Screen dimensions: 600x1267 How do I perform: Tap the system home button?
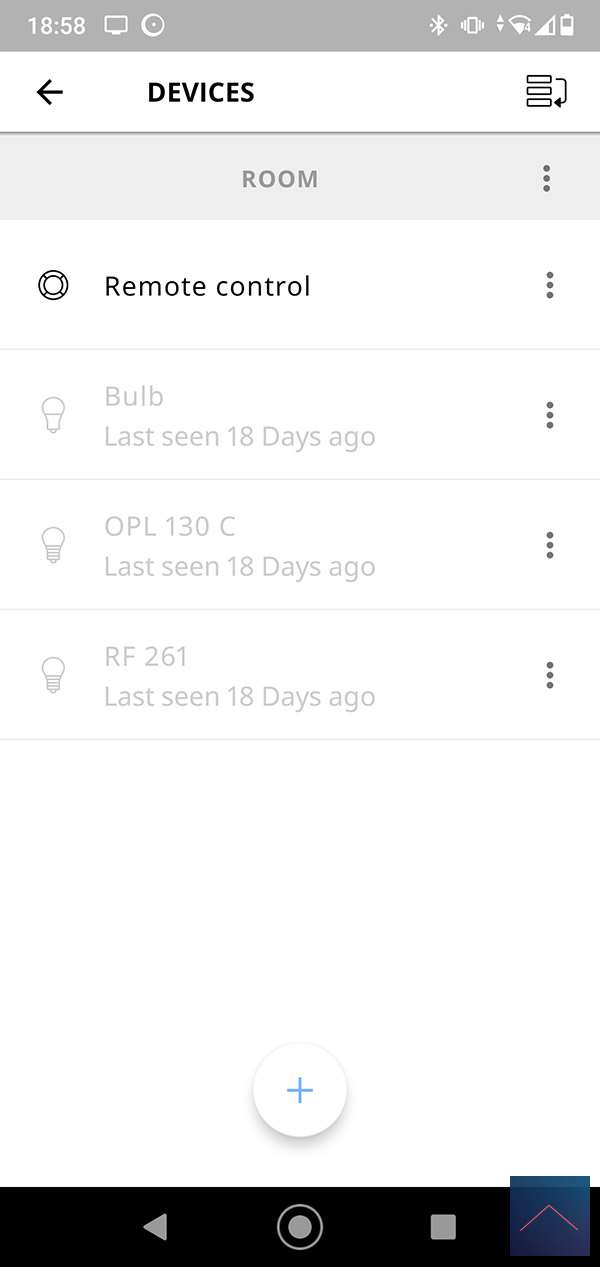click(x=300, y=1226)
